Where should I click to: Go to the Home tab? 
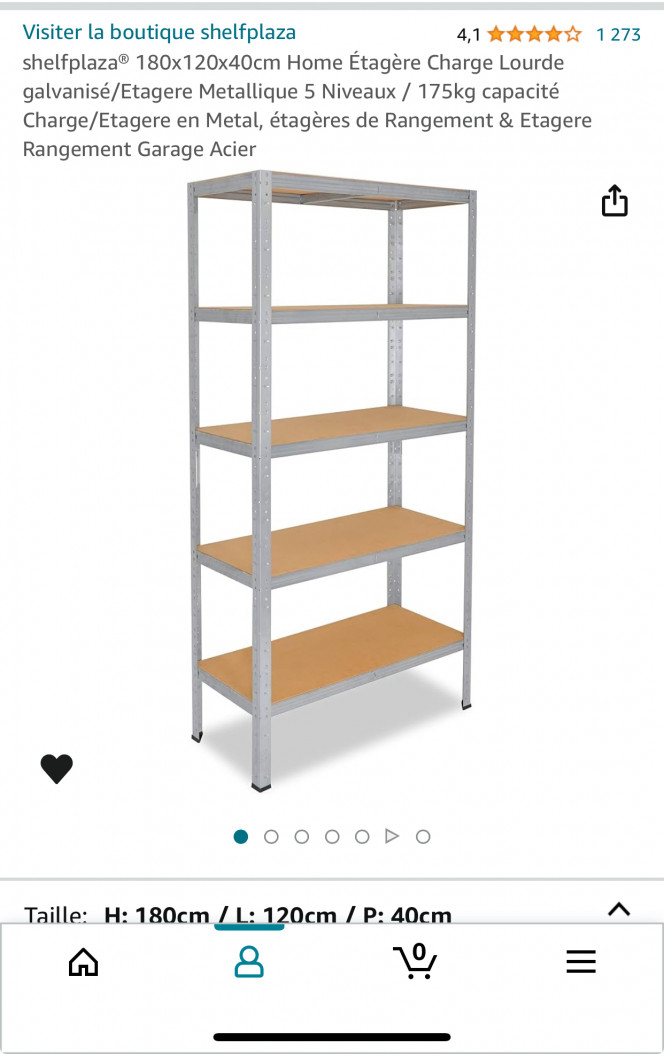(x=83, y=962)
